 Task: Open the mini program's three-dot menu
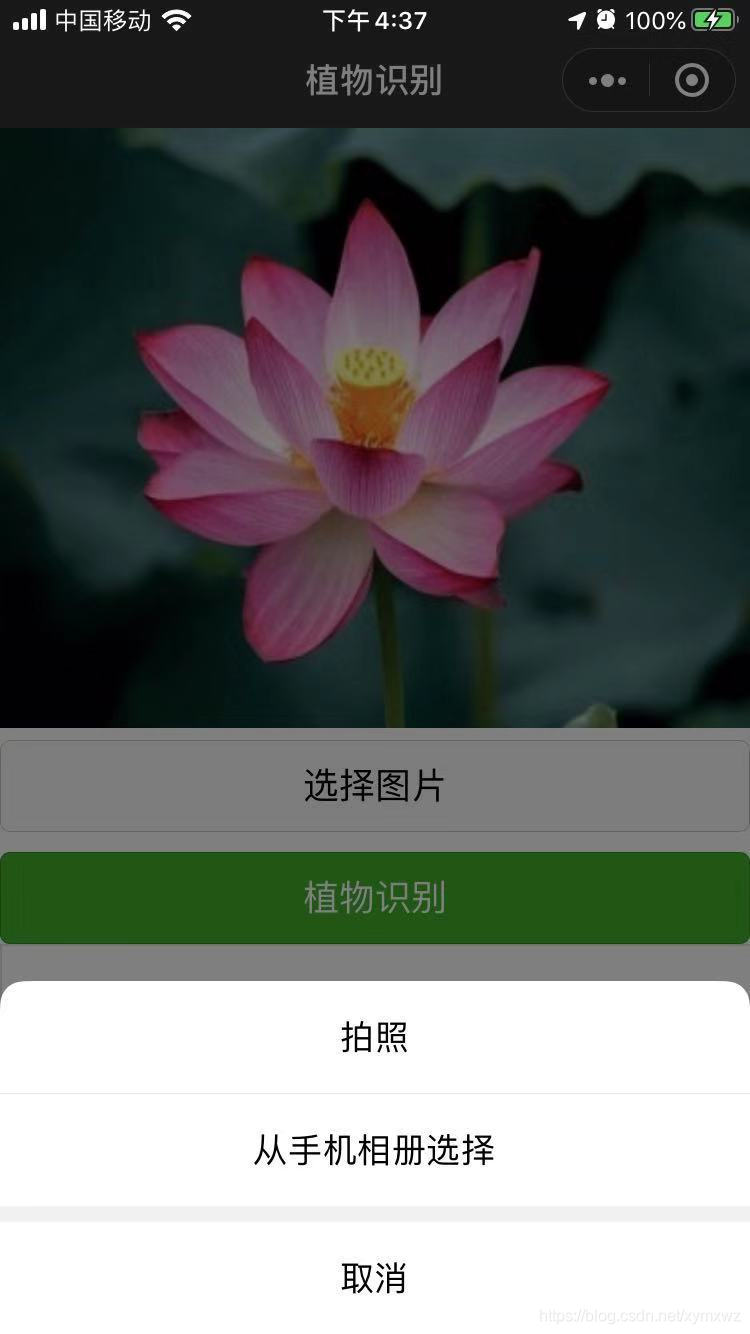click(x=607, y=80)
